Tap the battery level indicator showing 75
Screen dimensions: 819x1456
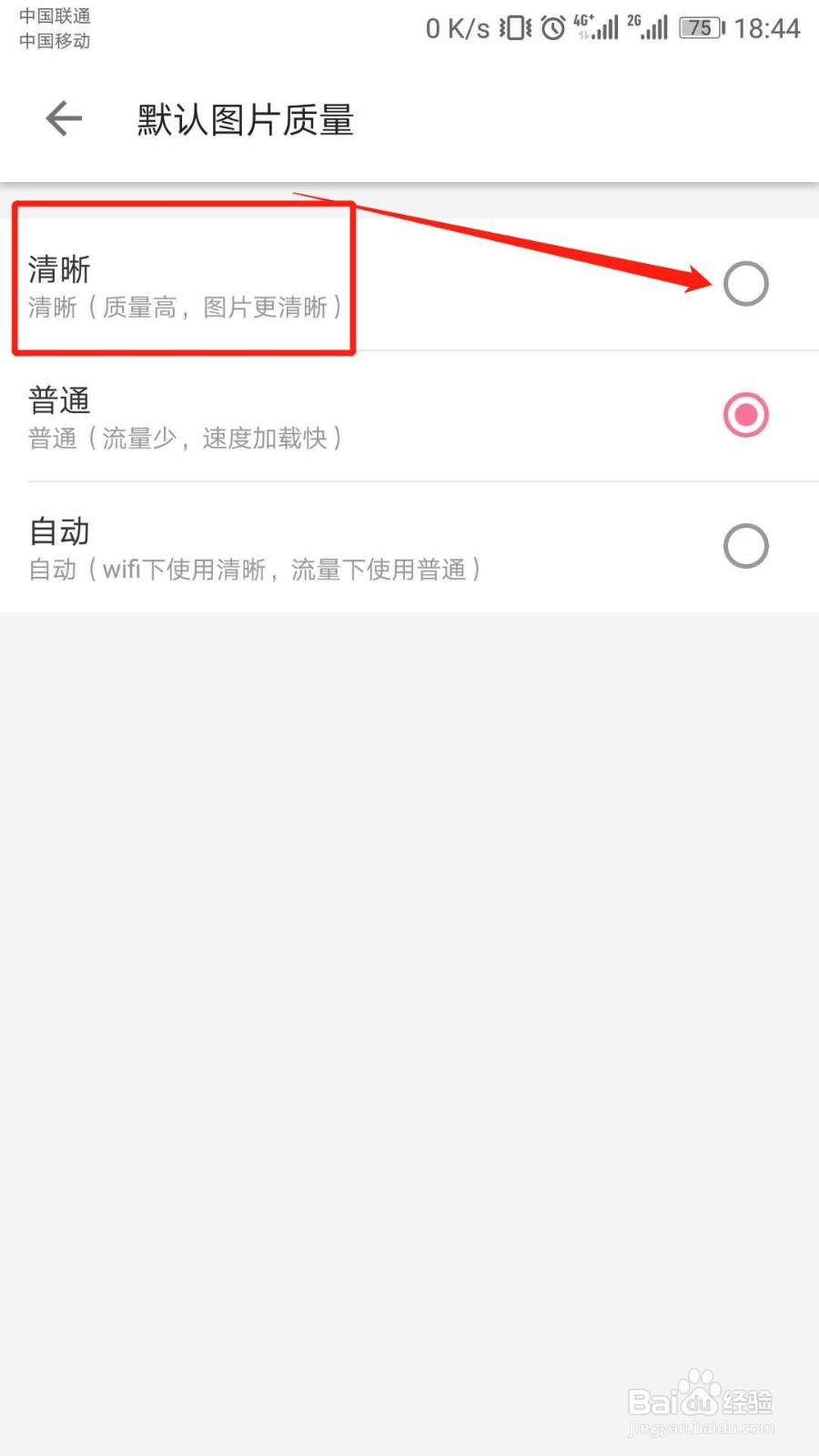[x=701, y=27]
